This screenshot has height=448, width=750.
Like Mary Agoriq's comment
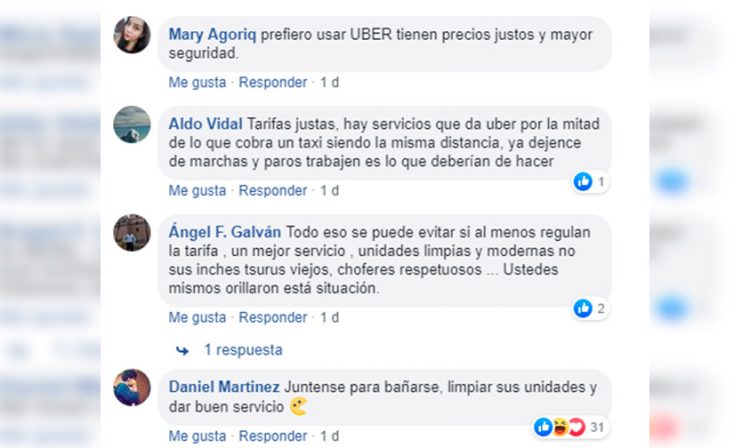(197, 82)
